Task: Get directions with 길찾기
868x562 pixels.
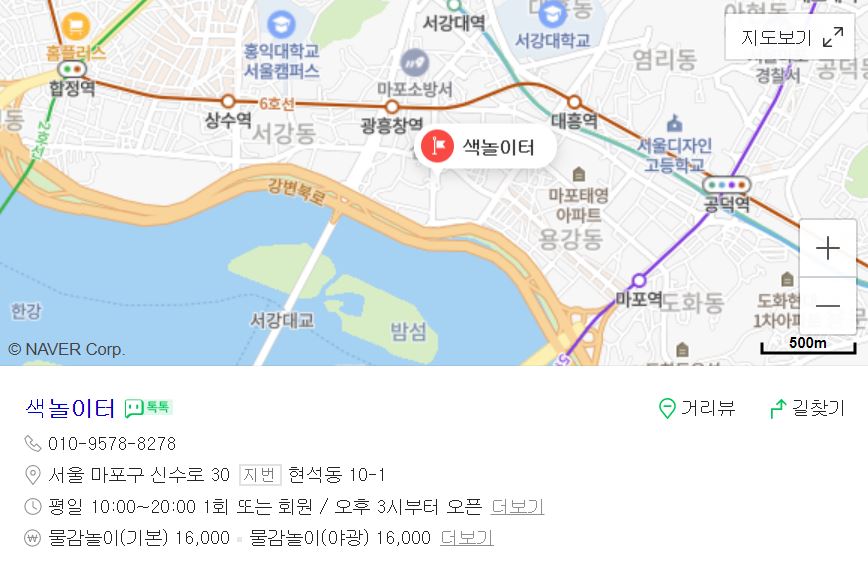Action: pyautogui.click(x=806, y=408)
